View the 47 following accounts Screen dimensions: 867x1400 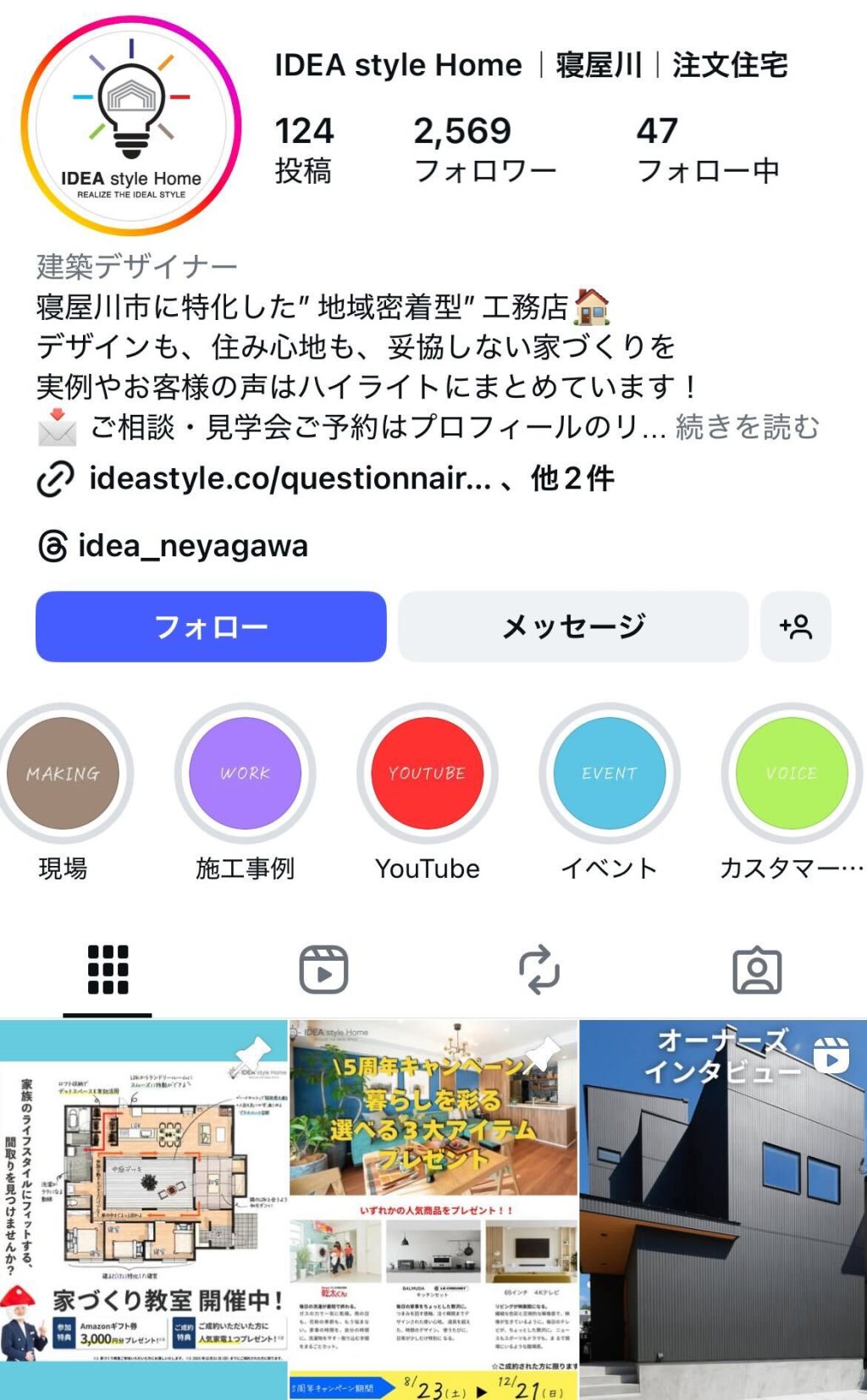707,150
